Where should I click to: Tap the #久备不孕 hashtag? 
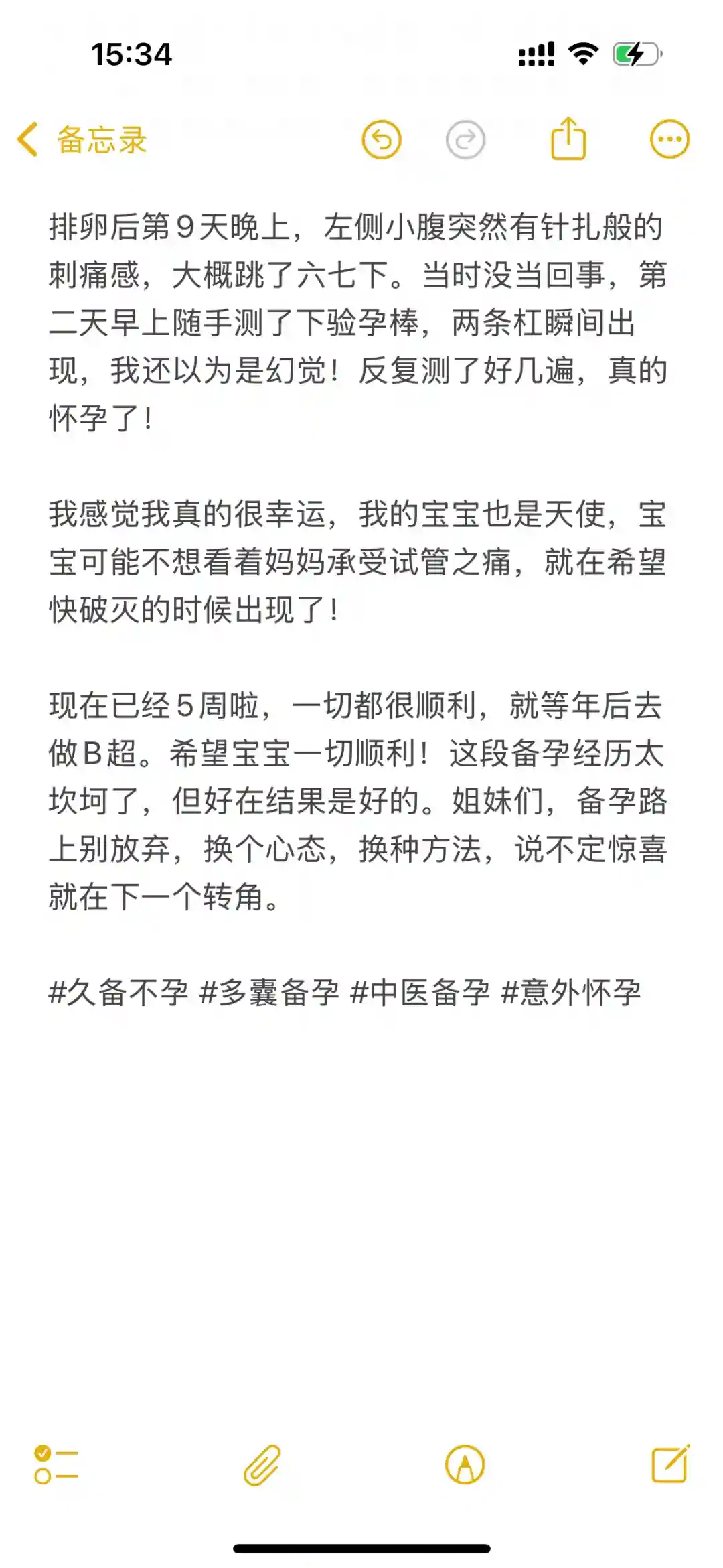pos(118,992)
